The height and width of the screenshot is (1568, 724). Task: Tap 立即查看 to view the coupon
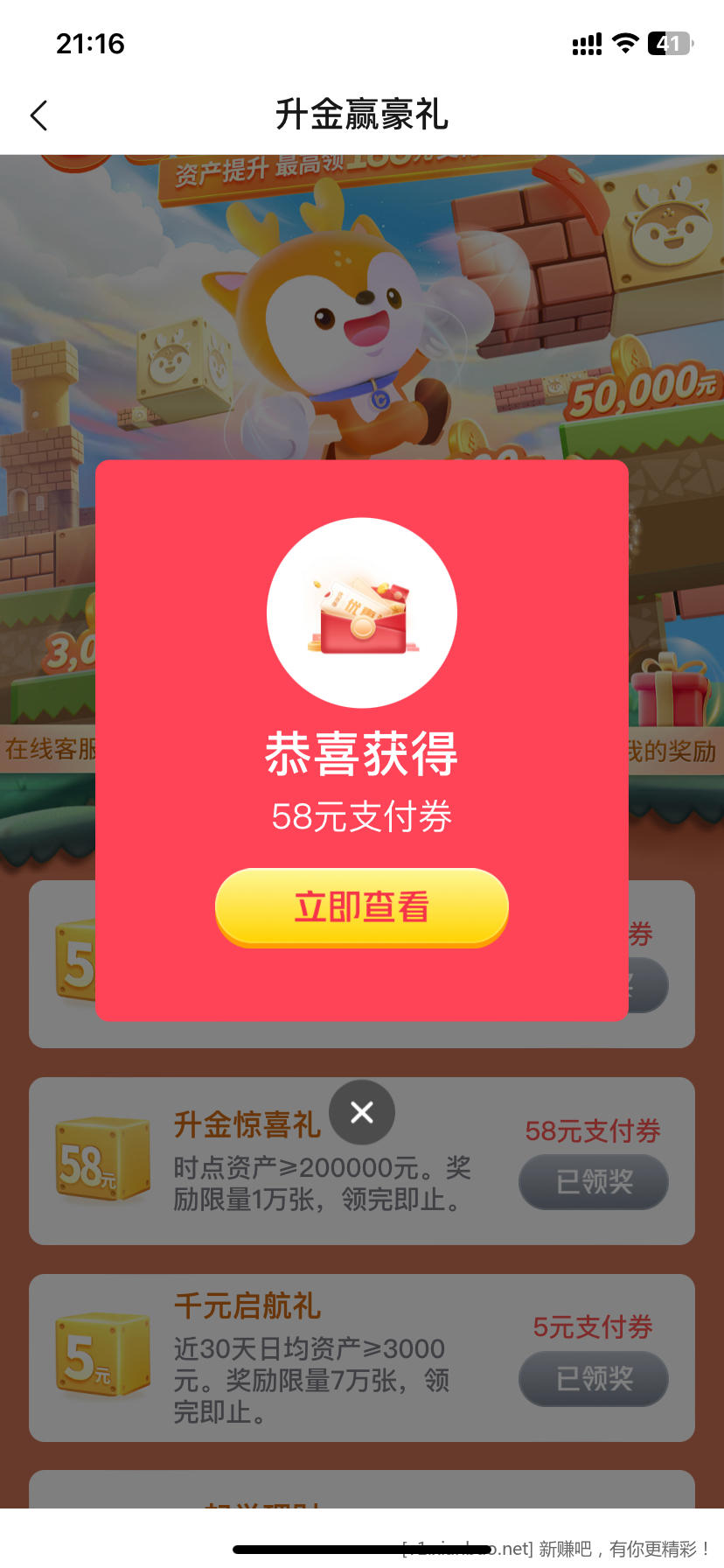[361, 907]
